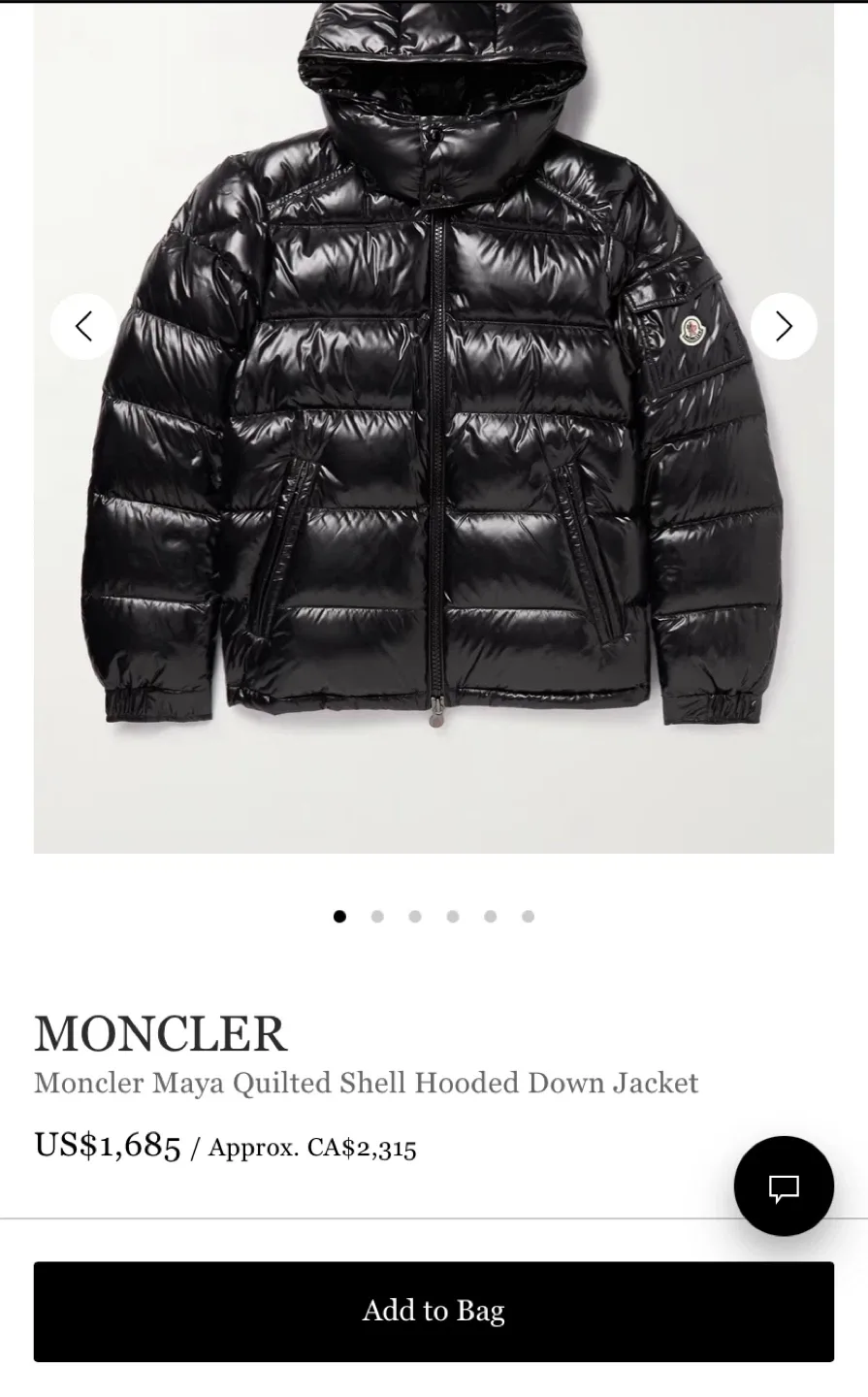The image size is (868, 1397).
Task: Tap the dot row beneath the image carousel
Action: tap(434, 916)
